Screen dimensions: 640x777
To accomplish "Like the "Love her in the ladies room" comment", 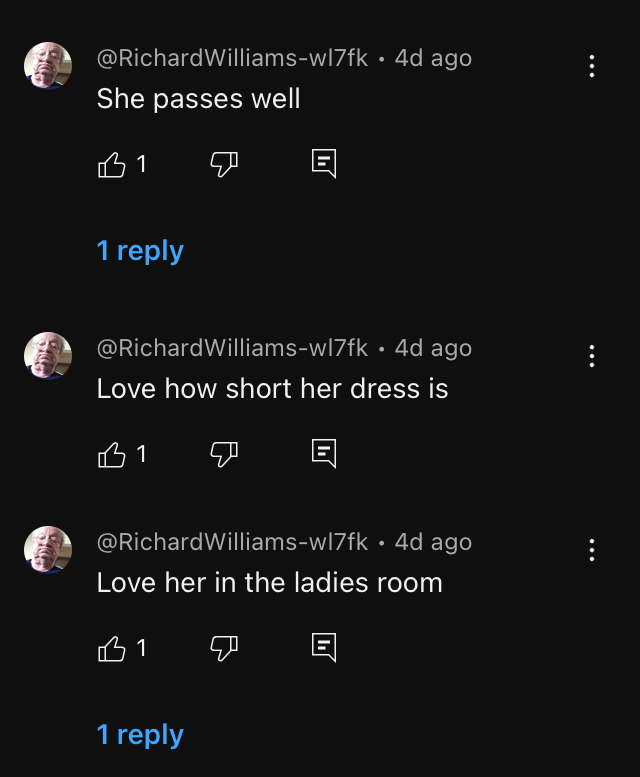I will (111, 648).
